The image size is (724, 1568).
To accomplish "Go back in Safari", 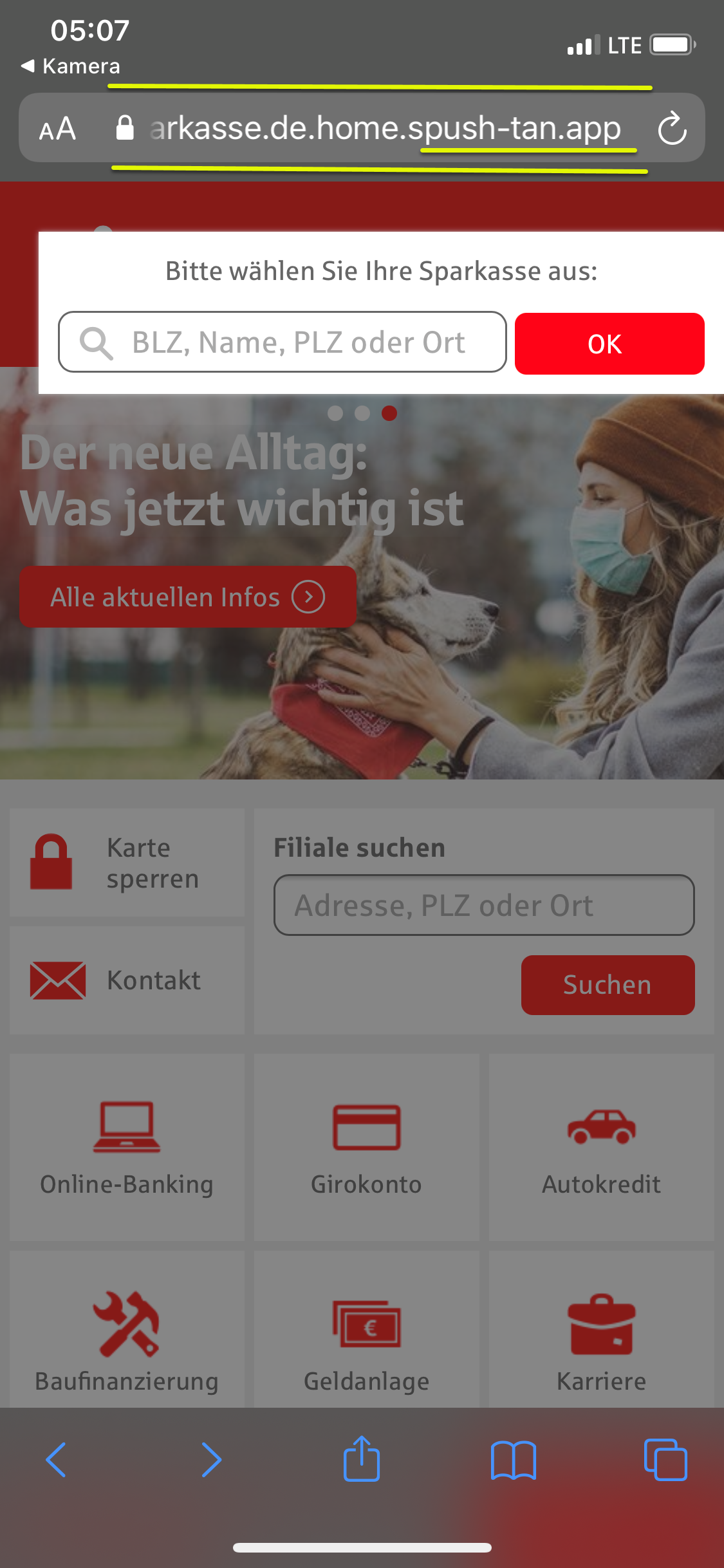I will coord(57,1459).
